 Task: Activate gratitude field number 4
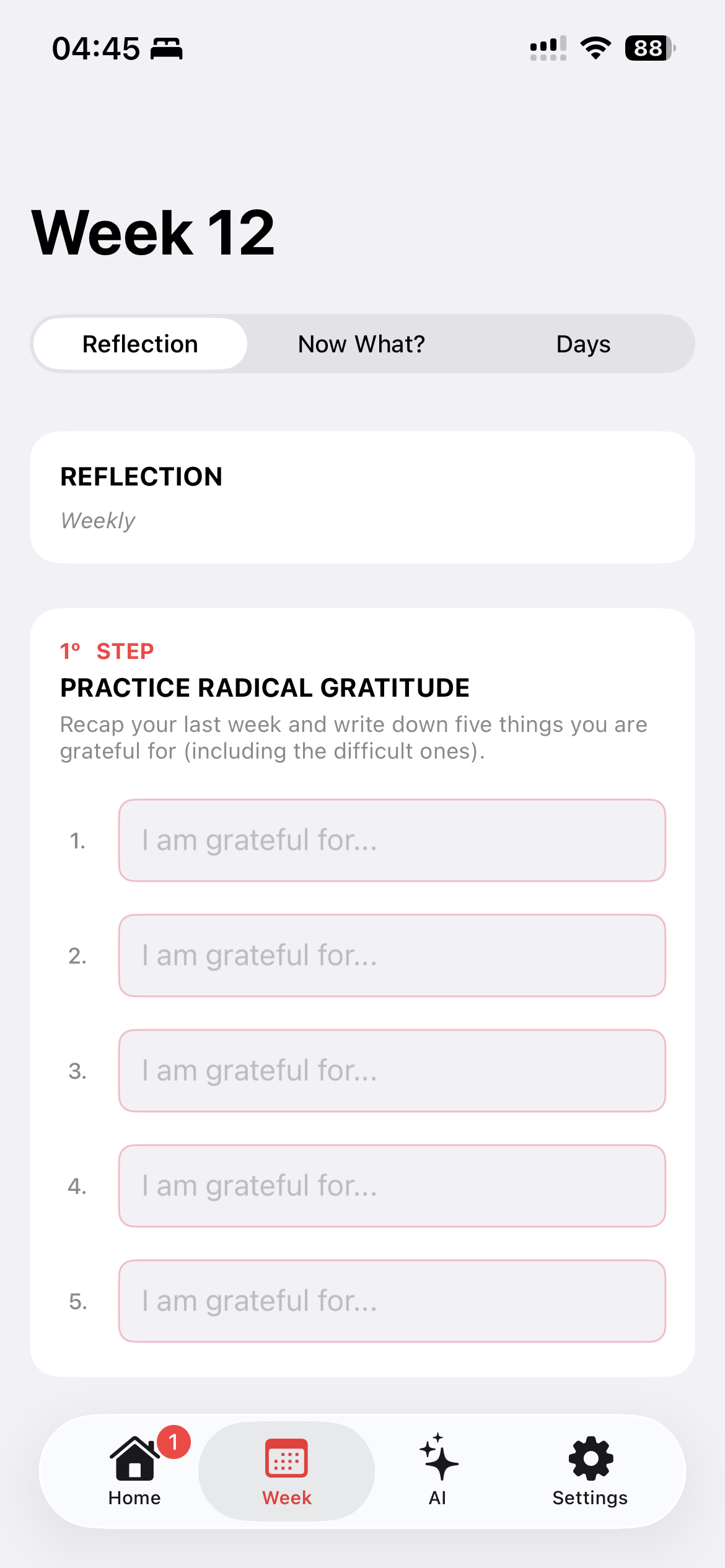392,1186
